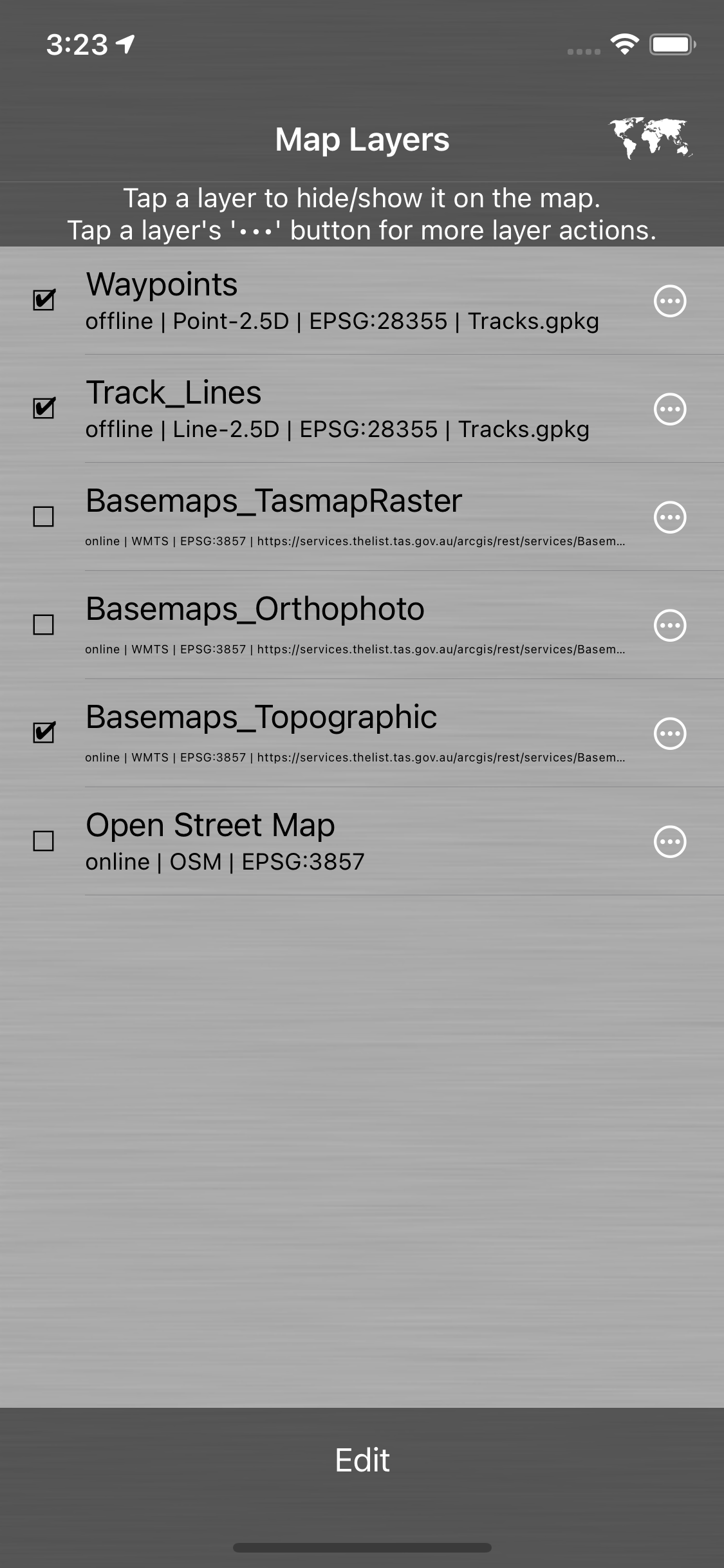The image size is (724, 1568).
Task: Open more actions for Open Street Map
Action: pyautogui.click(x=670, y=841)
